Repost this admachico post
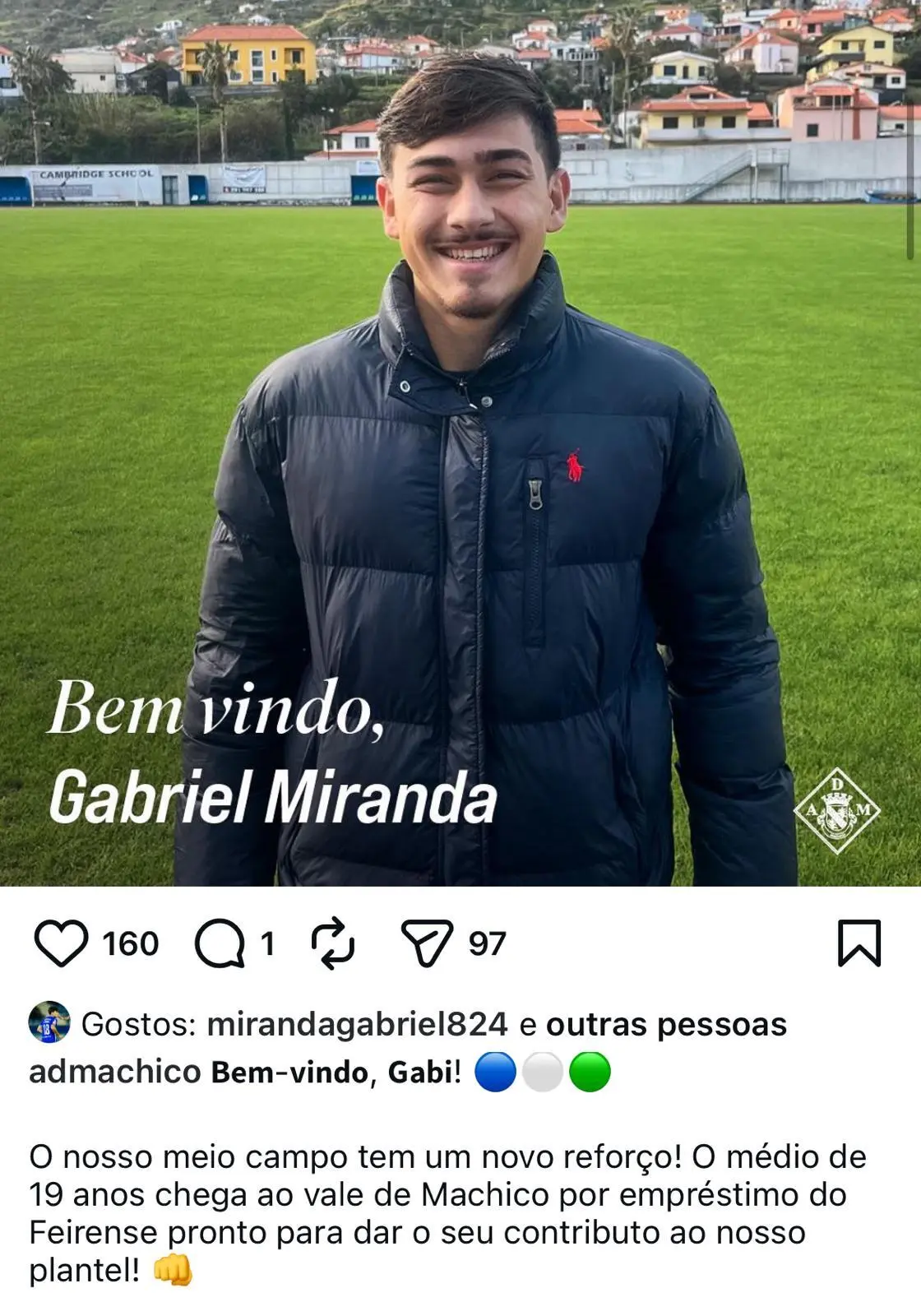 pyautogui.click(x=333, y=943)
